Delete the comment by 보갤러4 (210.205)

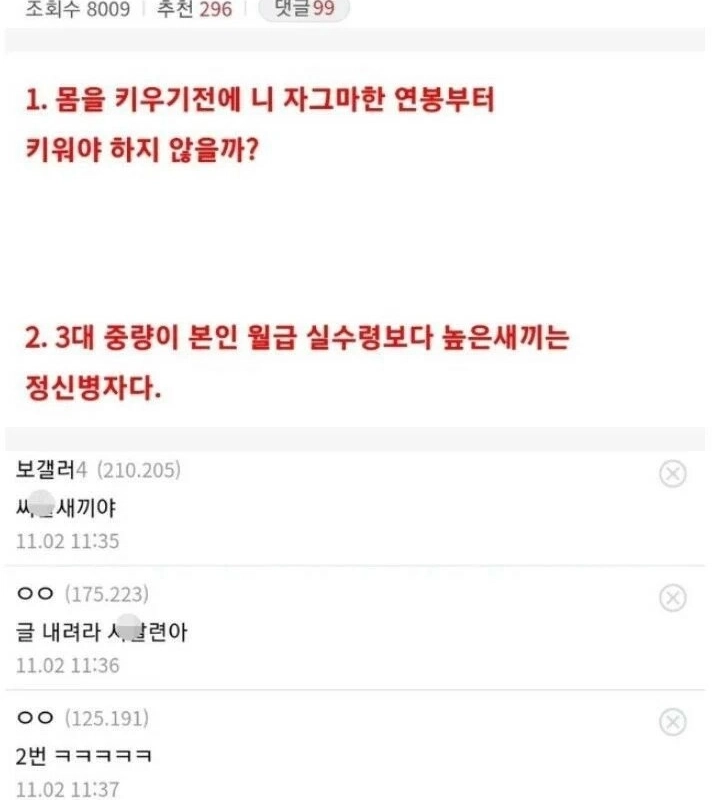pyautogui.click(x=673, y=474)
